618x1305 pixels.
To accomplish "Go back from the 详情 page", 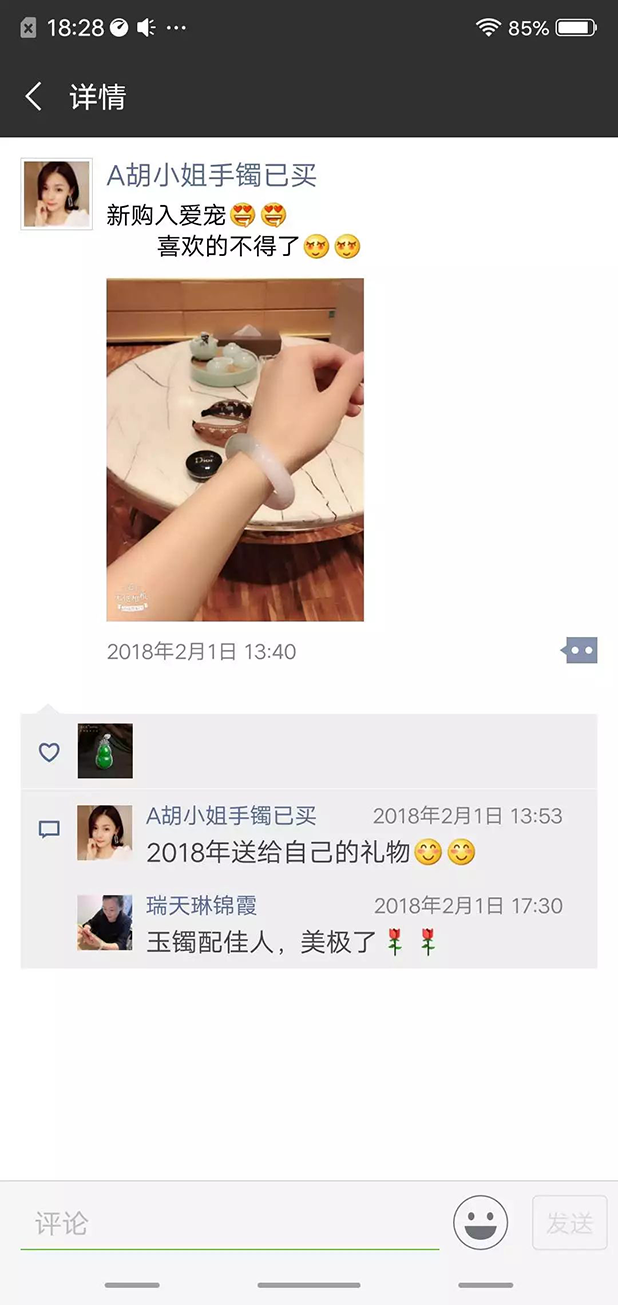I will point(34,97).
